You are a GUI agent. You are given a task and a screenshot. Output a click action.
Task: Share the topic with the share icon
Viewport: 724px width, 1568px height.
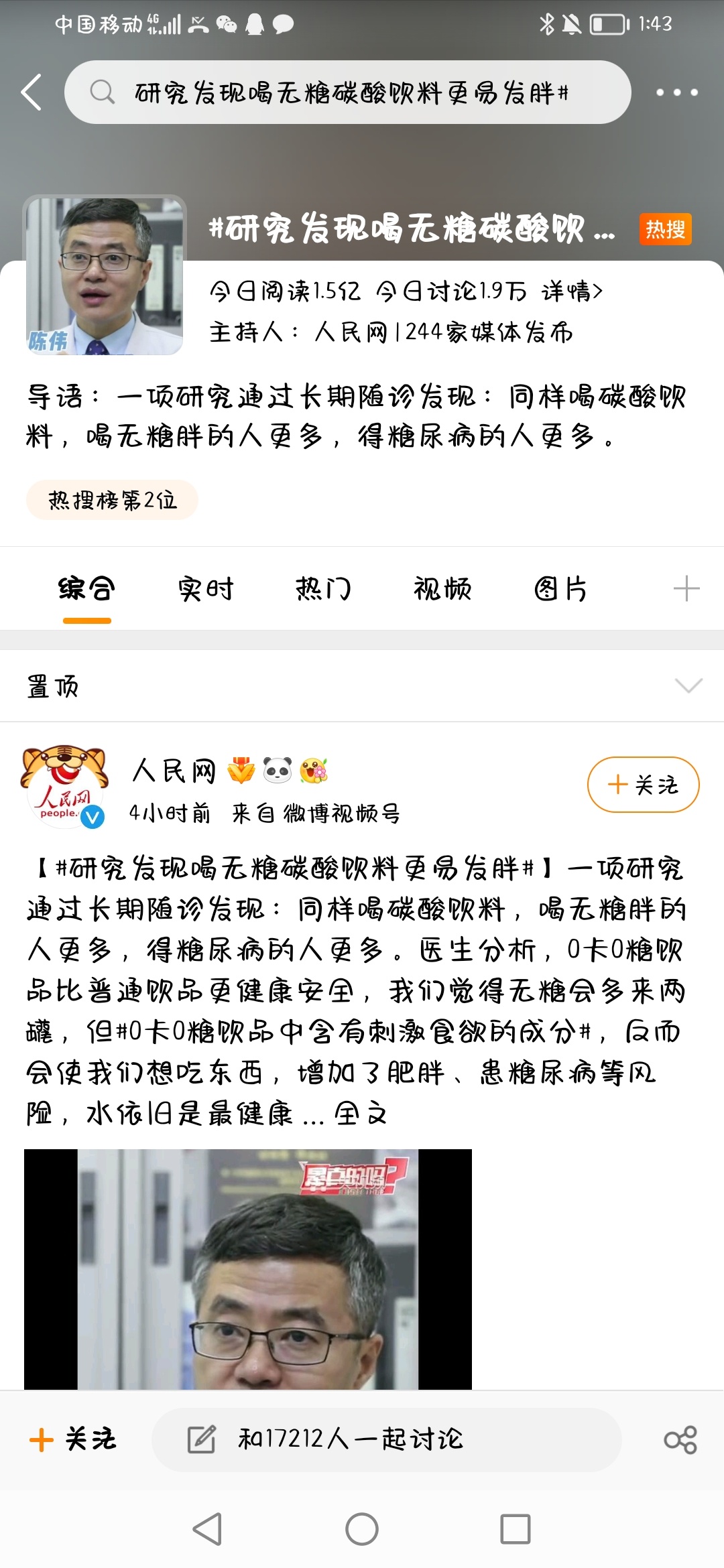point(680,1439)
